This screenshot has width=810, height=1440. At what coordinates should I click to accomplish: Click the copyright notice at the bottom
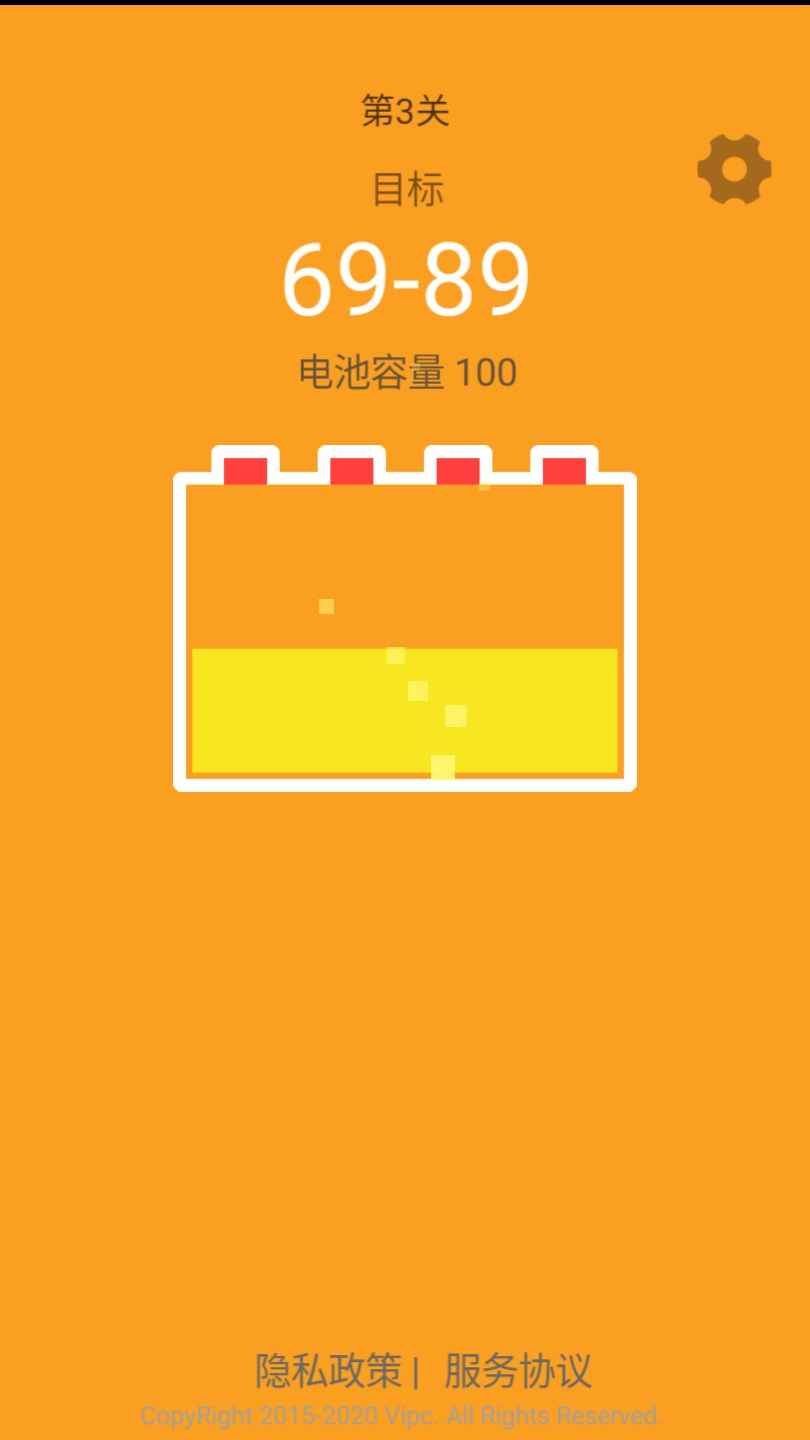[x=403, y=1415]
